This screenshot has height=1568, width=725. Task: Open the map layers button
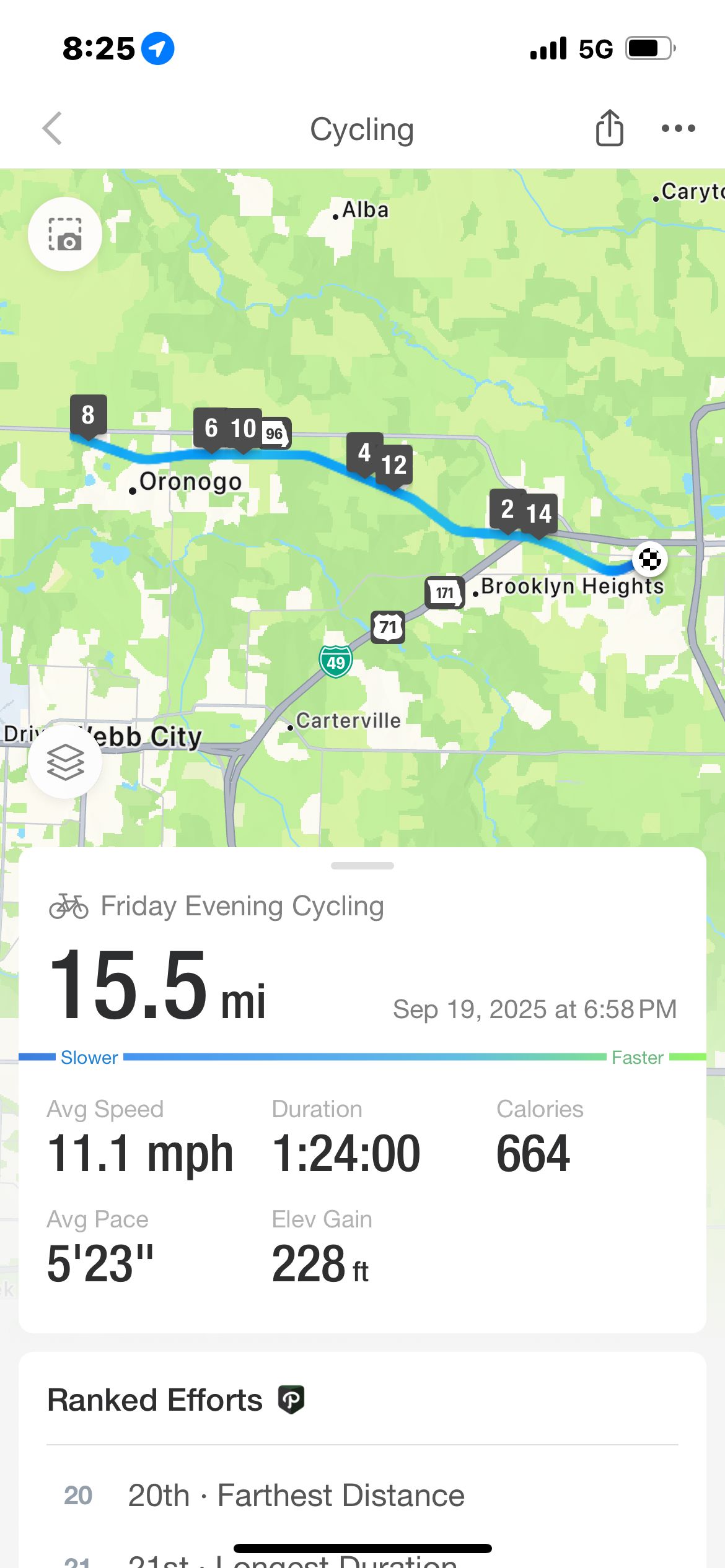65,761
